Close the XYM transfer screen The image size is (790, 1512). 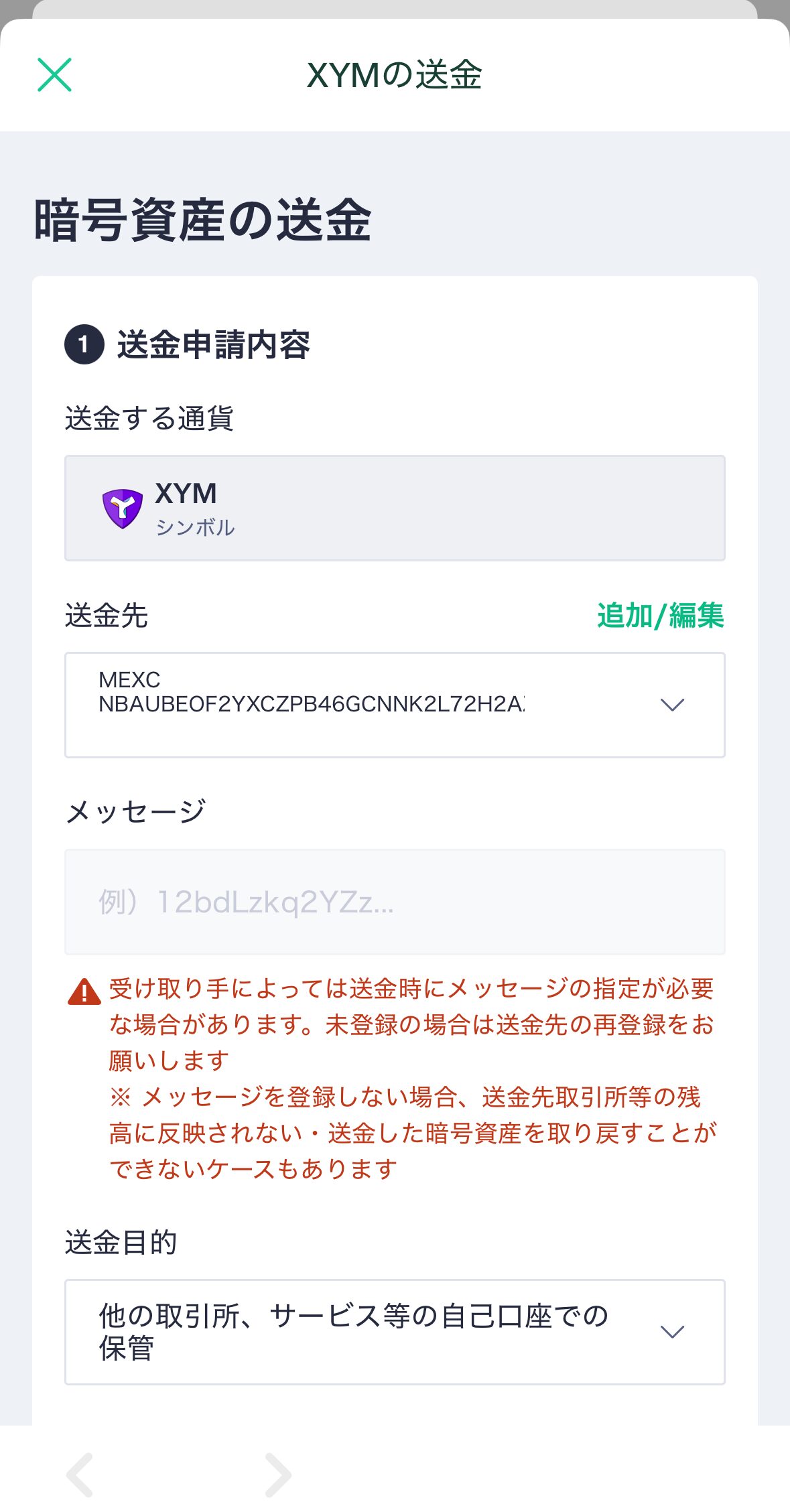(54, 74)
